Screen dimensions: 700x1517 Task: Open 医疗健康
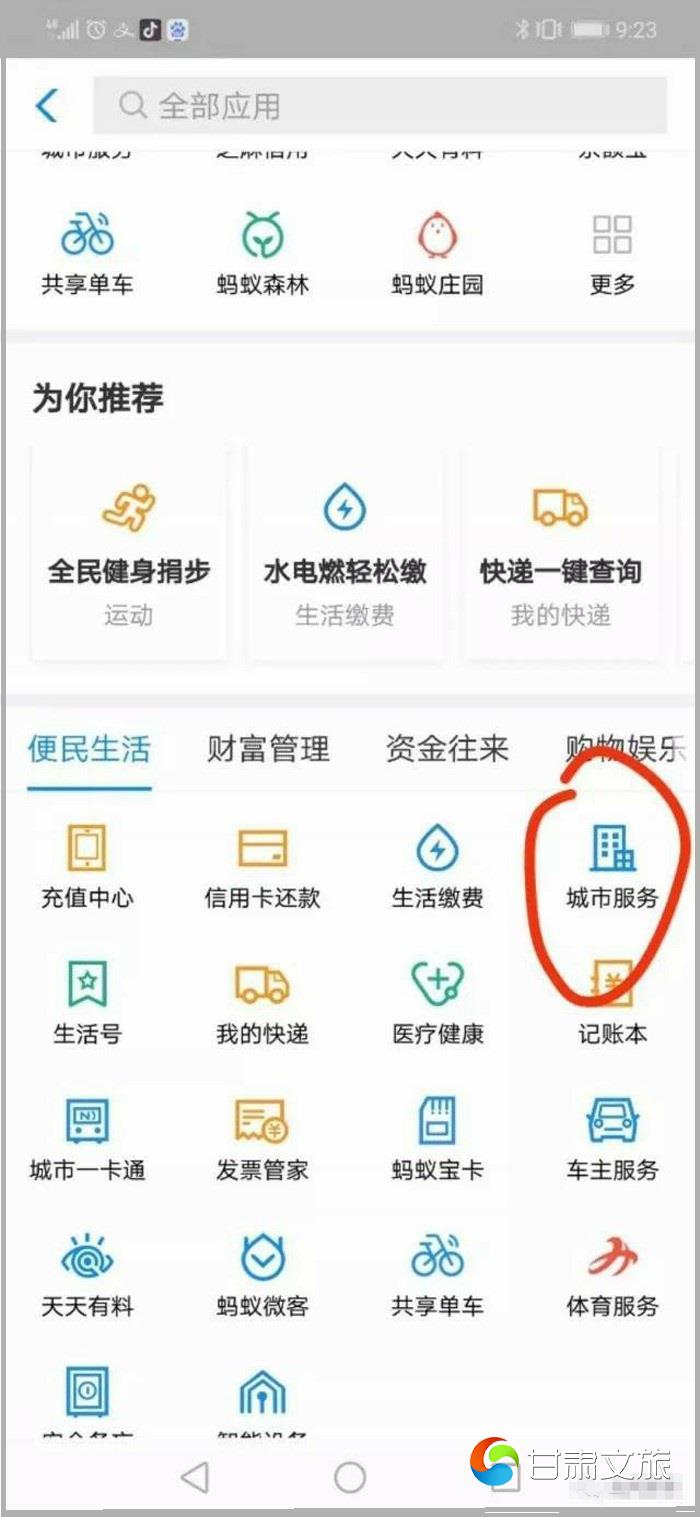pos(437,1002)
